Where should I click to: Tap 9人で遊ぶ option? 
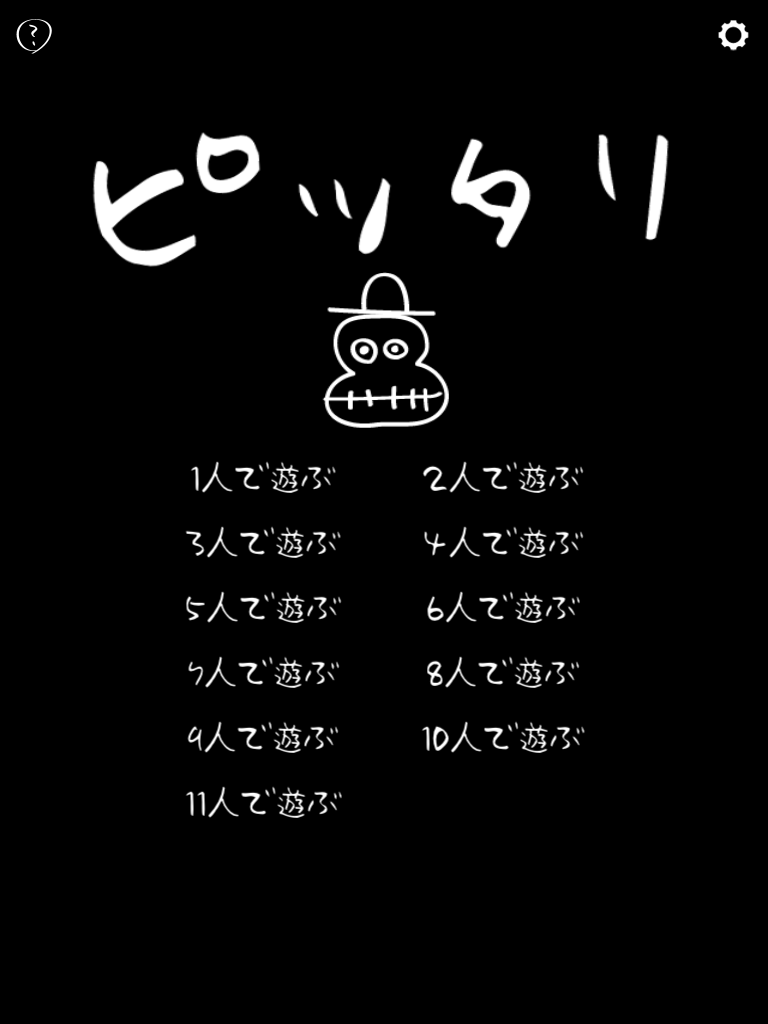pos(261,738)
